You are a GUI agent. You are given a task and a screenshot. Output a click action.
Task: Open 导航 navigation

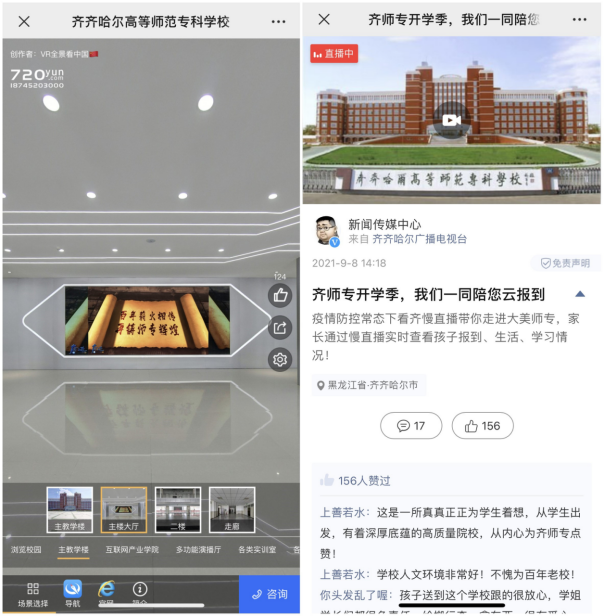[72, 594]
